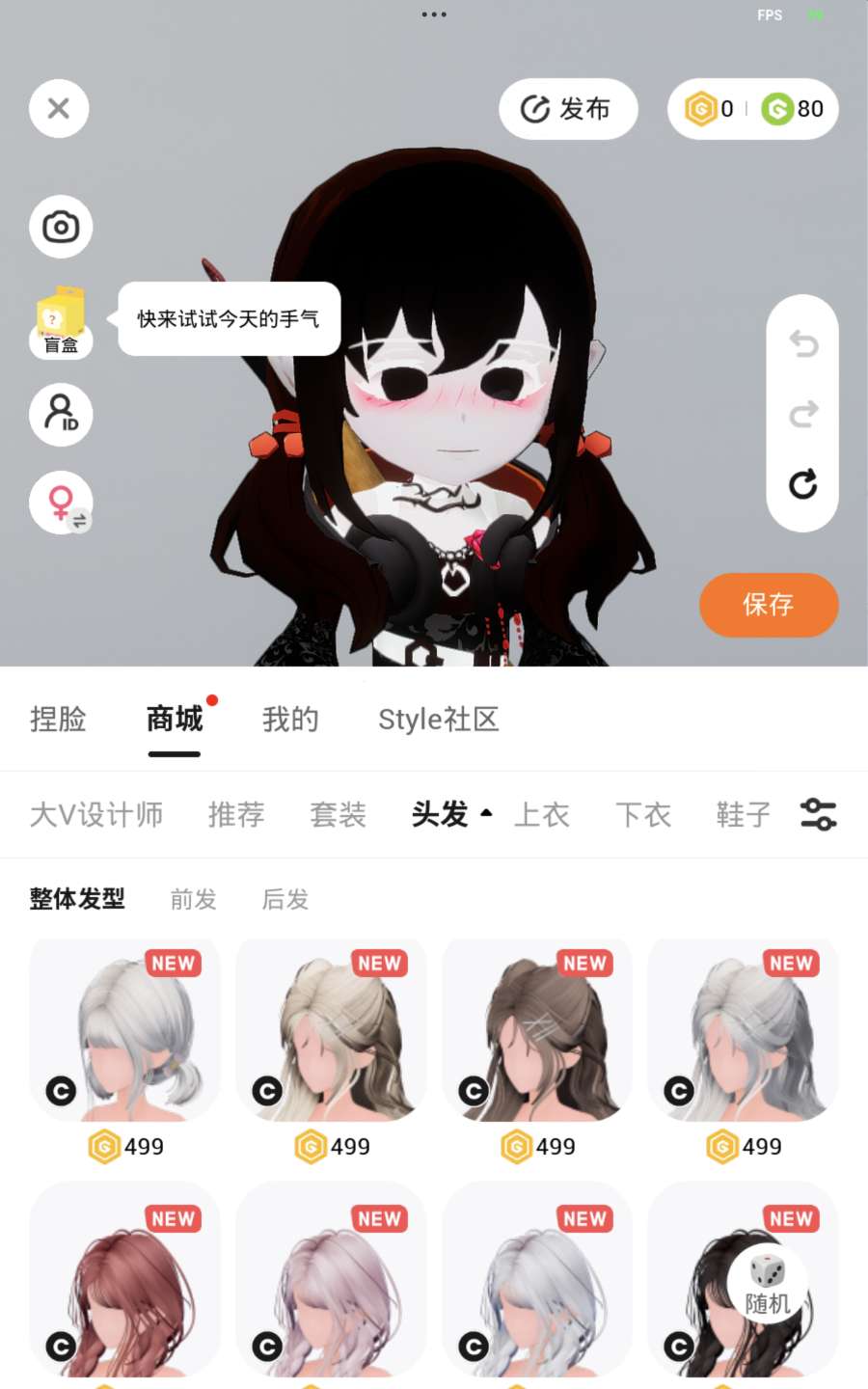Switch to the 后发 sub-tab
868x1389 pixels.
point(285,900)
